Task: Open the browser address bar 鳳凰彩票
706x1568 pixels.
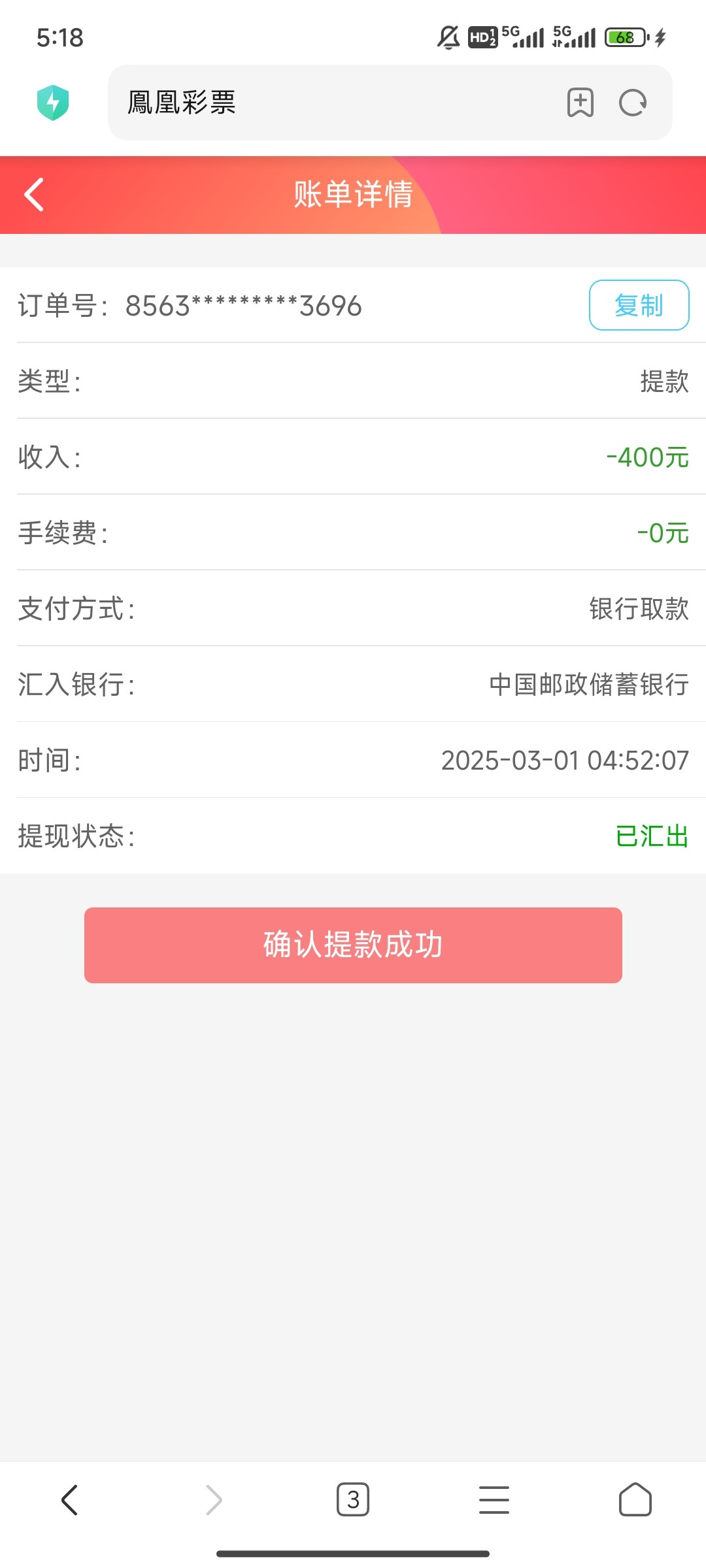Action: coord(327,103)
